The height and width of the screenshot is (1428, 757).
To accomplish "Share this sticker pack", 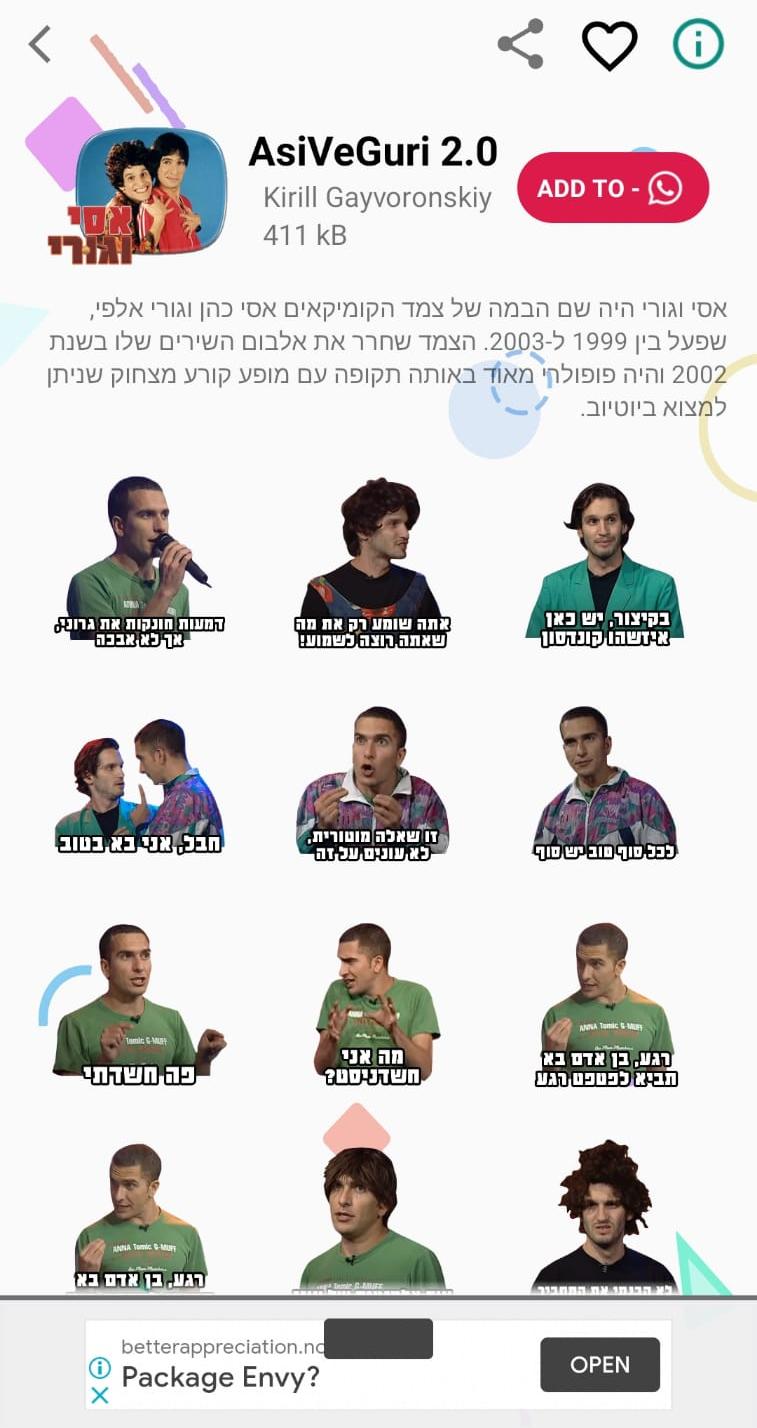I will (520, 45).
